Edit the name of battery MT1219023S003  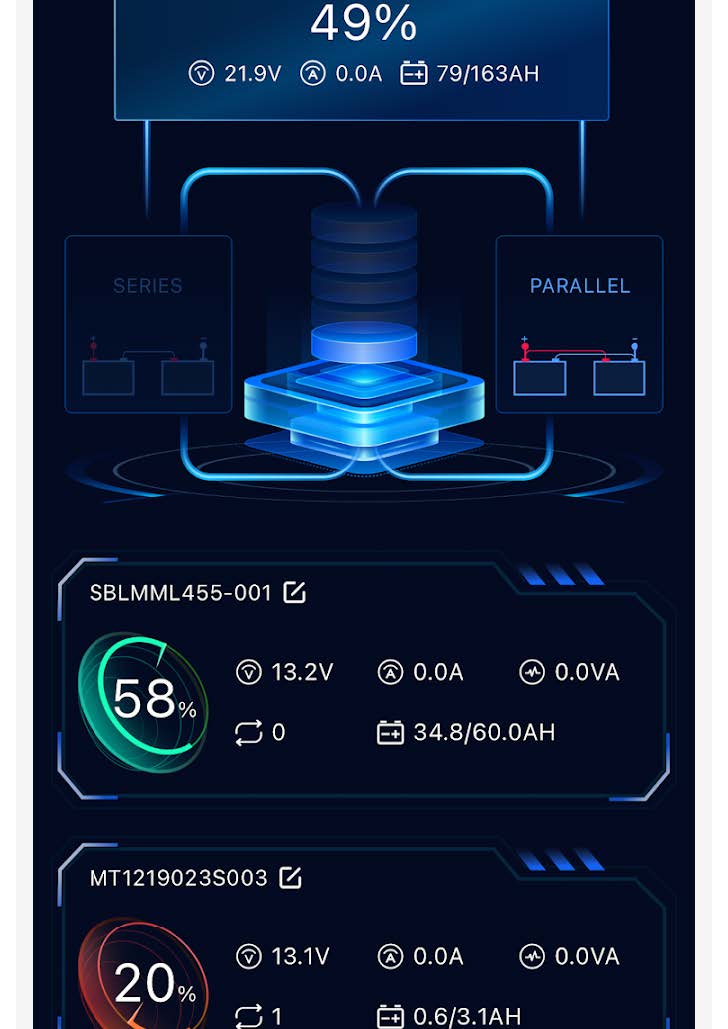click(290, 878)
